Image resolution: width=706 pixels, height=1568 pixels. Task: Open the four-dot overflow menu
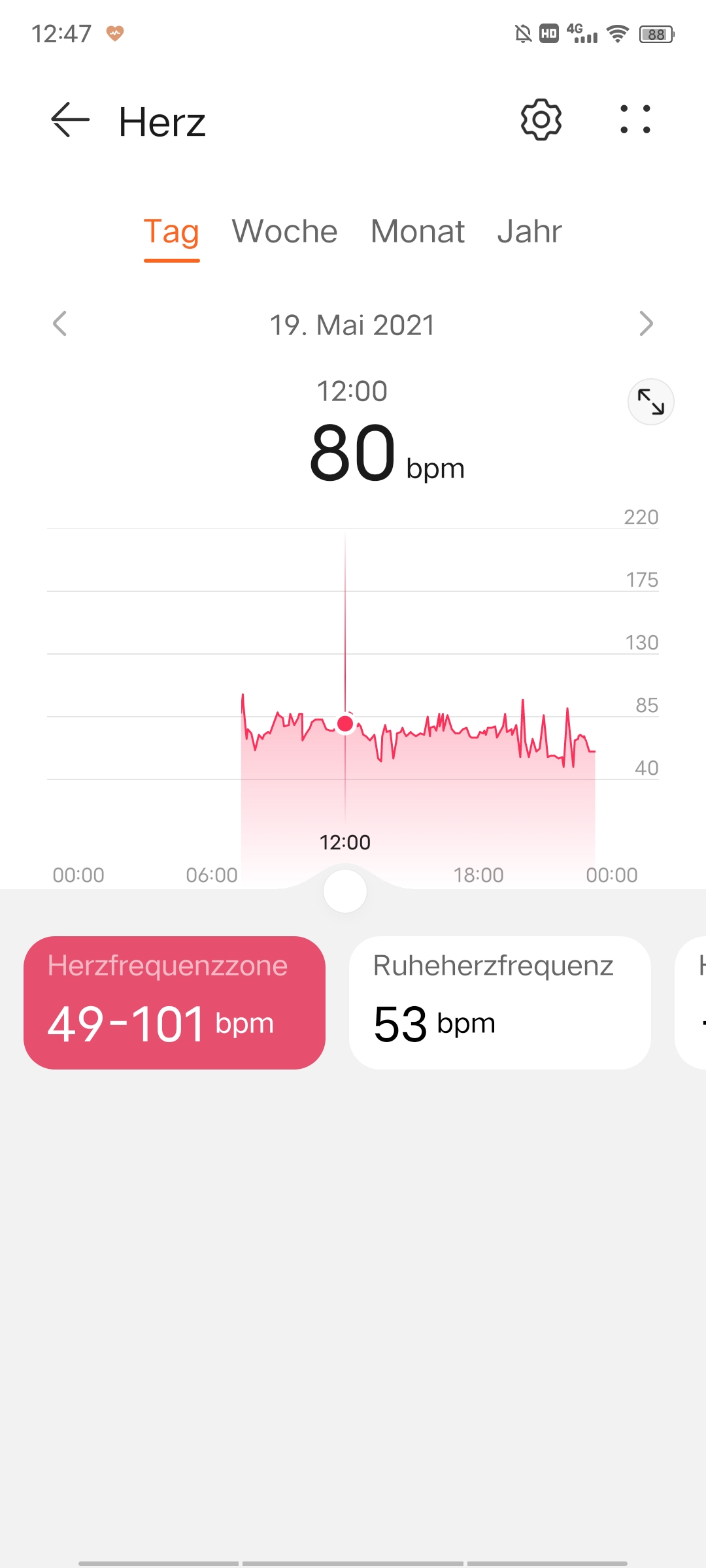coord(635,120)
